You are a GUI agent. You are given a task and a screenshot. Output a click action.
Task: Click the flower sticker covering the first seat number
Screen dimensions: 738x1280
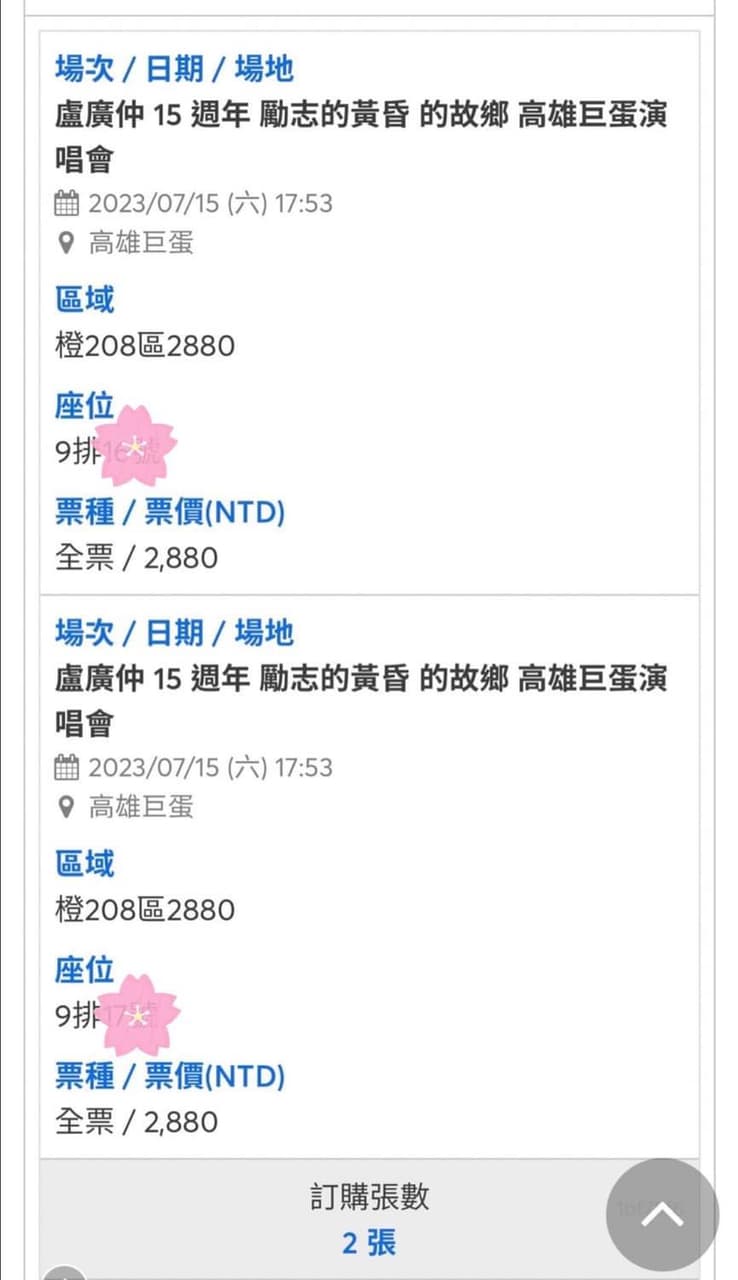(x=135, y=445)
